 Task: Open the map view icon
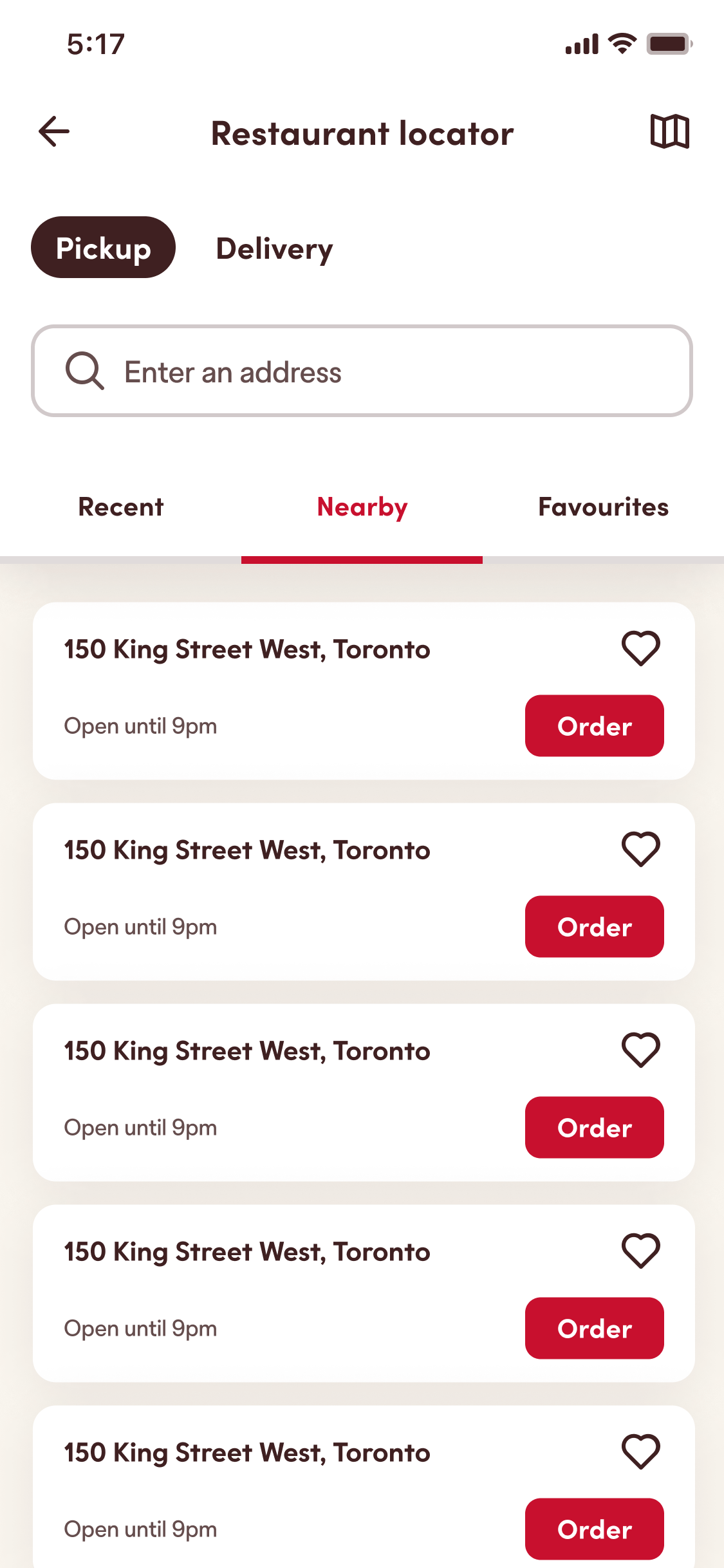tap(670, 131)
